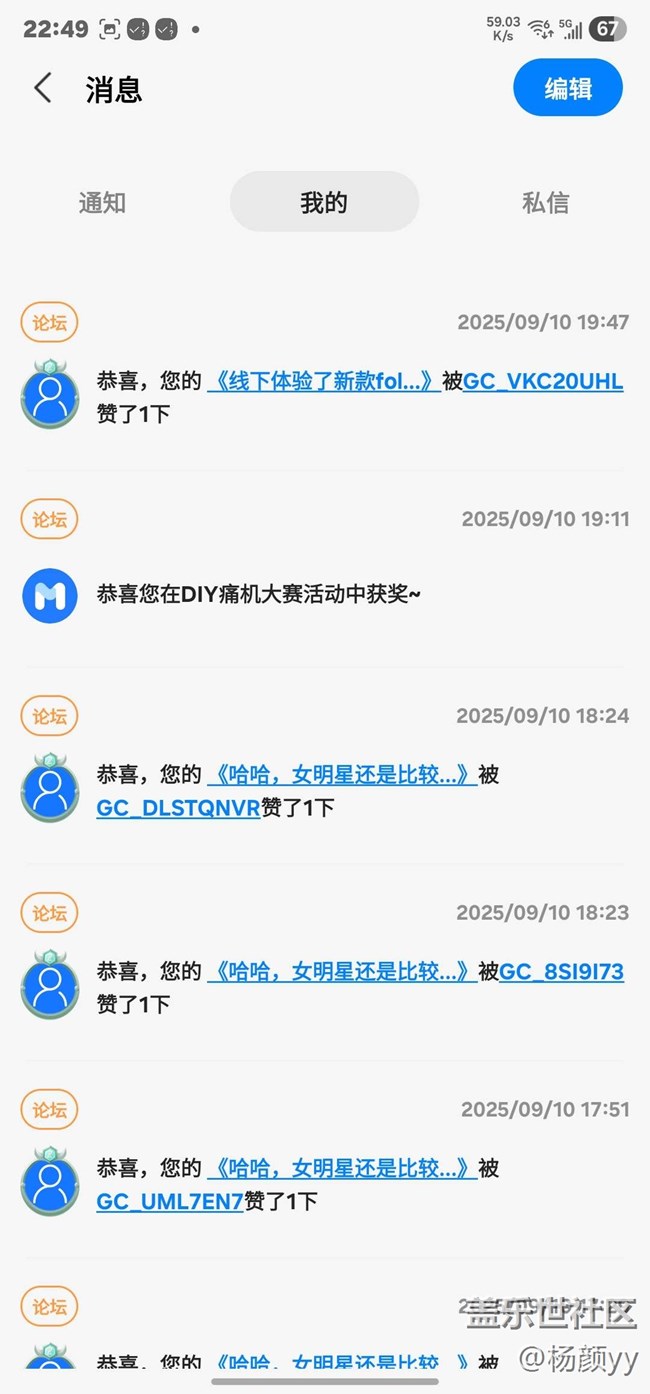
Task: Open user GC_8SI9I73's profile link
Action: point(561,971)
